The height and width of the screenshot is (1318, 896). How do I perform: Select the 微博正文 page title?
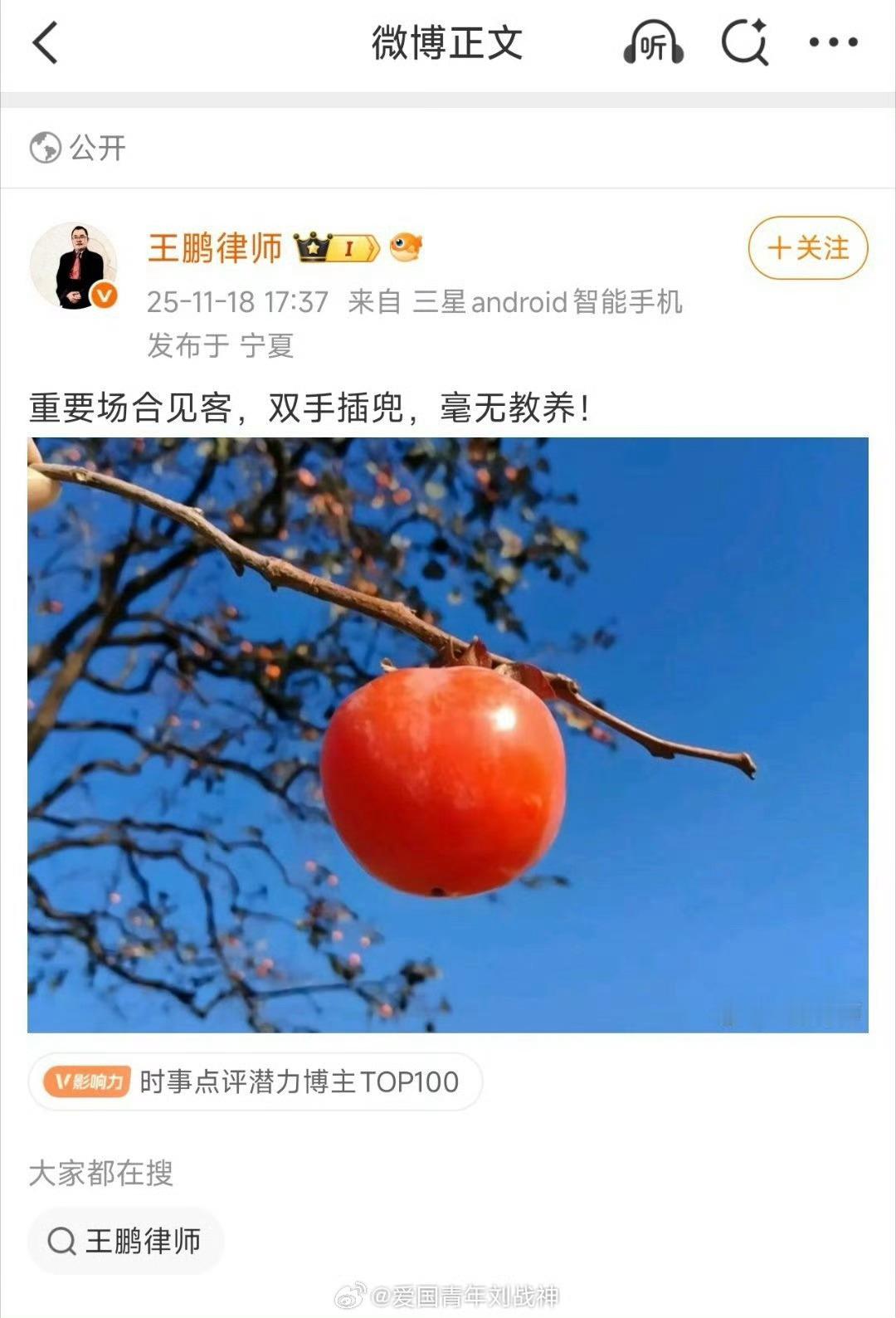[x=448, y=43]
